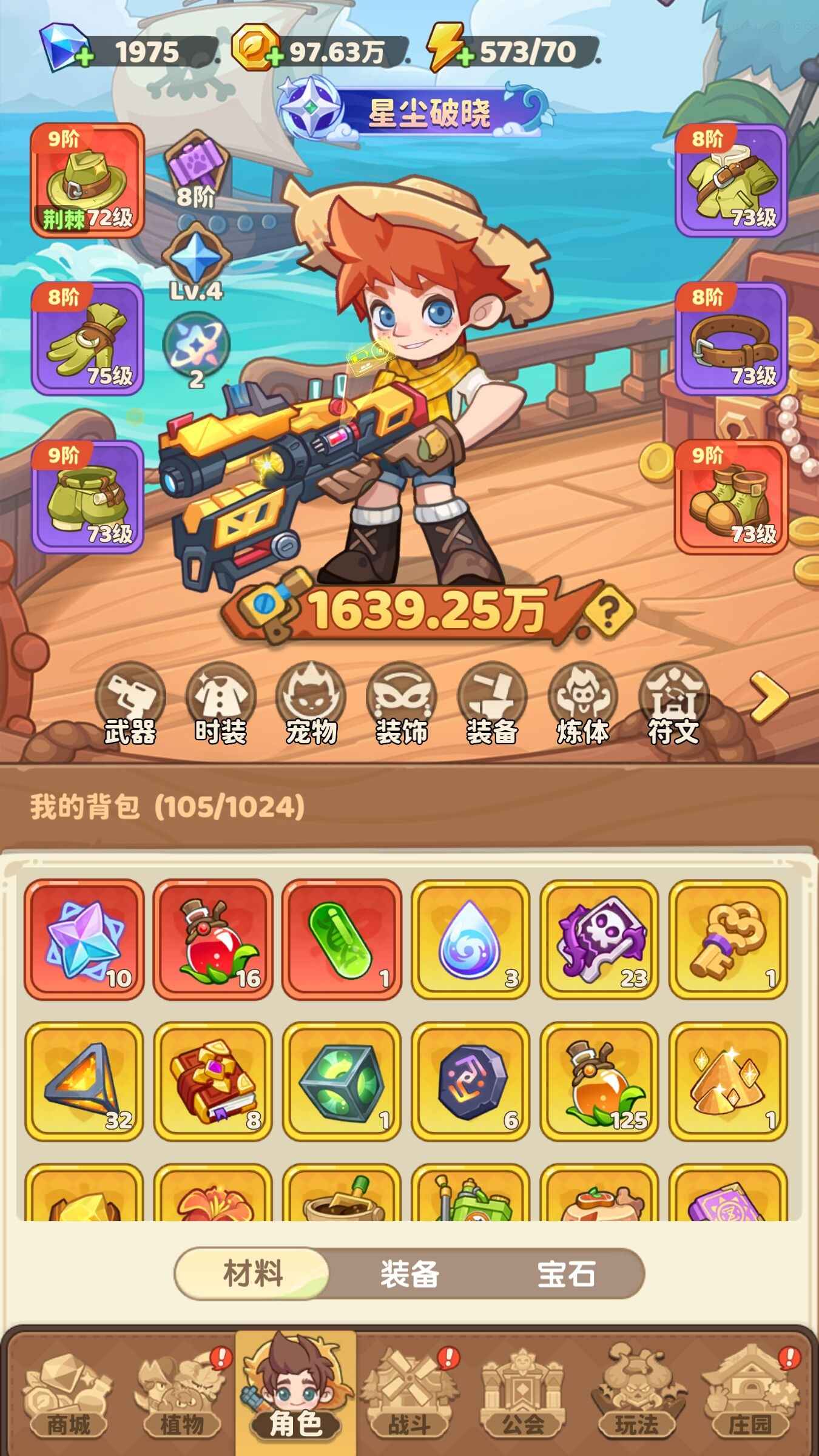The width and height of the screenshot is (819, 1456).
Task: Open the 武器 weapon menu
Action: click(x=130, y=705)
